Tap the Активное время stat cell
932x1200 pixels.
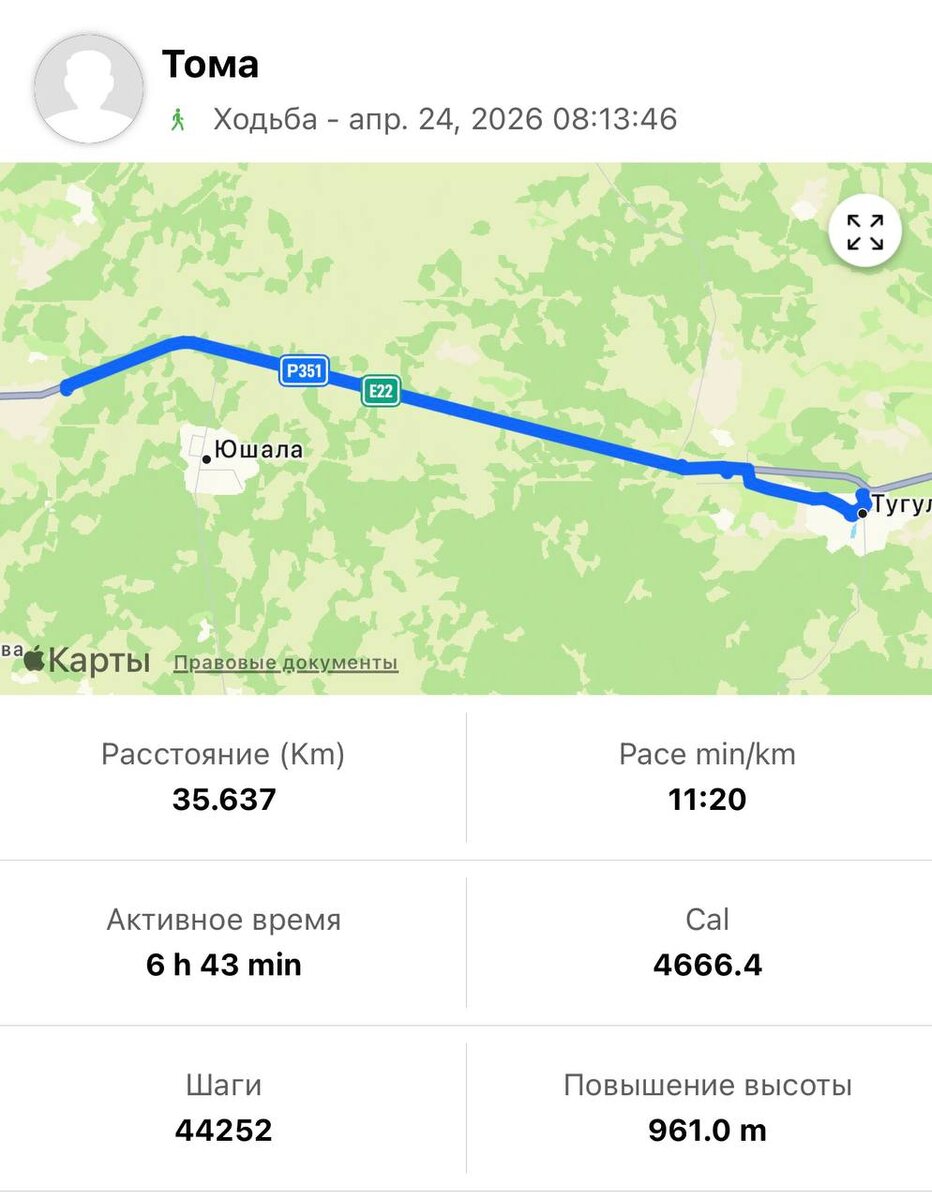coord(222,941)
